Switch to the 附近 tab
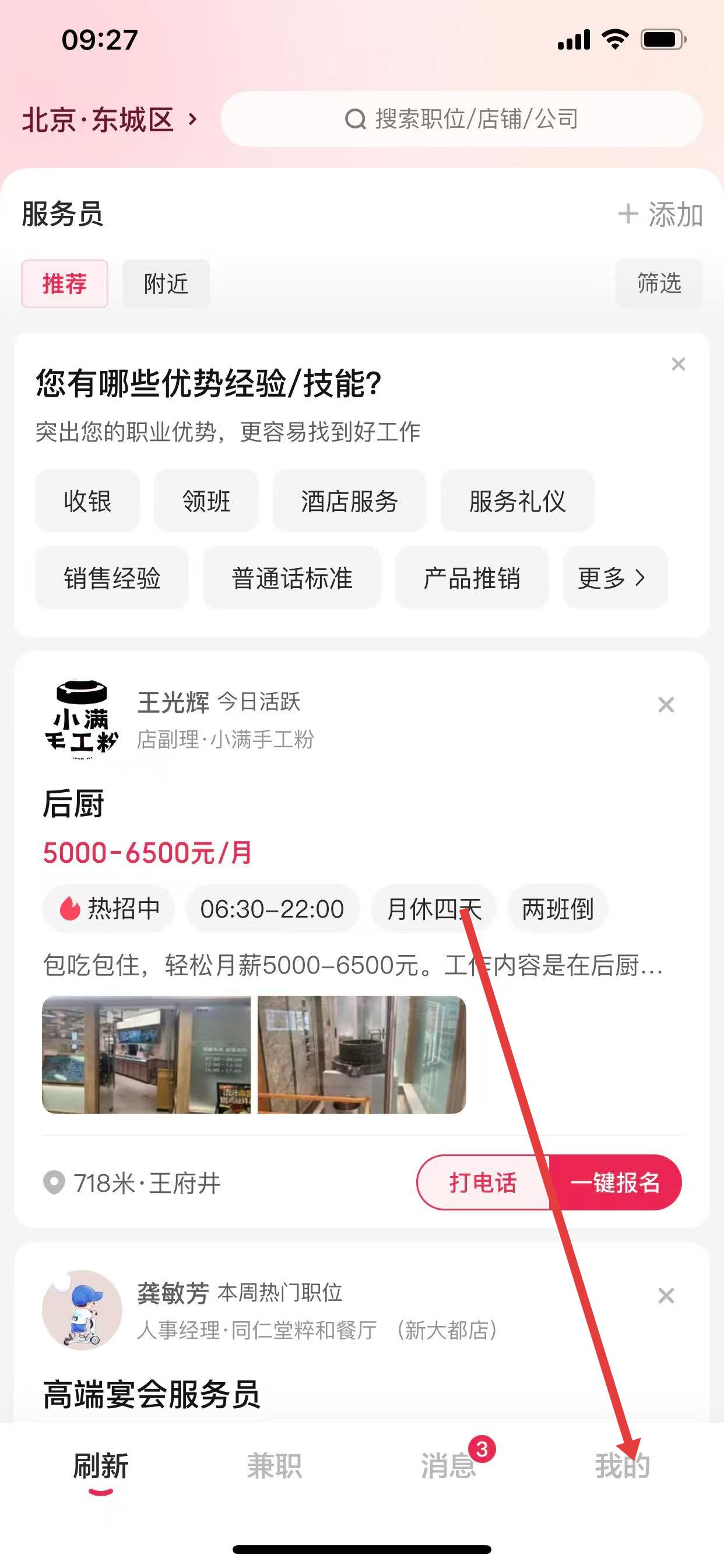Viewport: 724px width, 1568px height. click(x=166, y=283)
